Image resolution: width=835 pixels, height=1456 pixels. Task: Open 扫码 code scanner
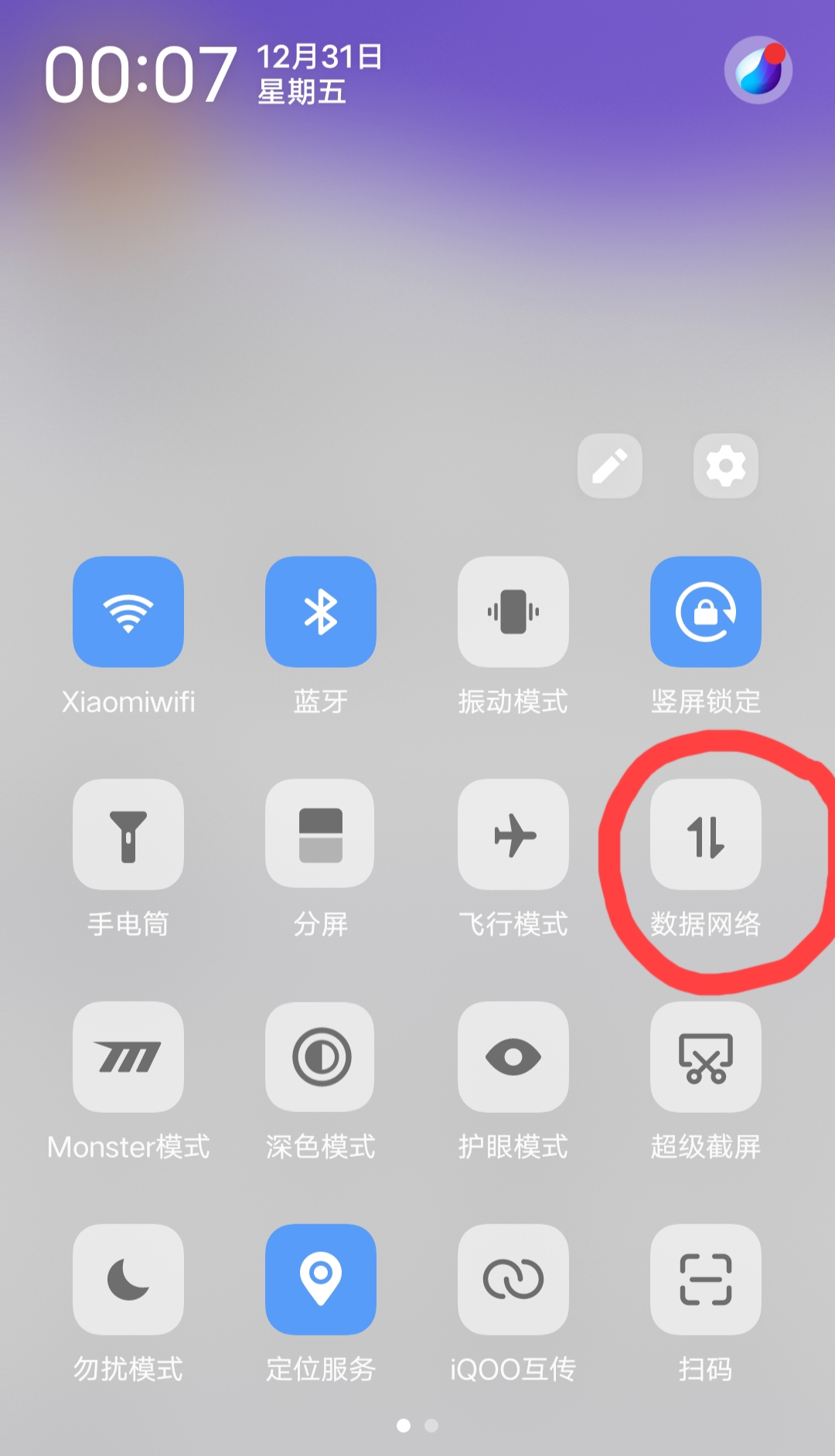coord(706,1279)
